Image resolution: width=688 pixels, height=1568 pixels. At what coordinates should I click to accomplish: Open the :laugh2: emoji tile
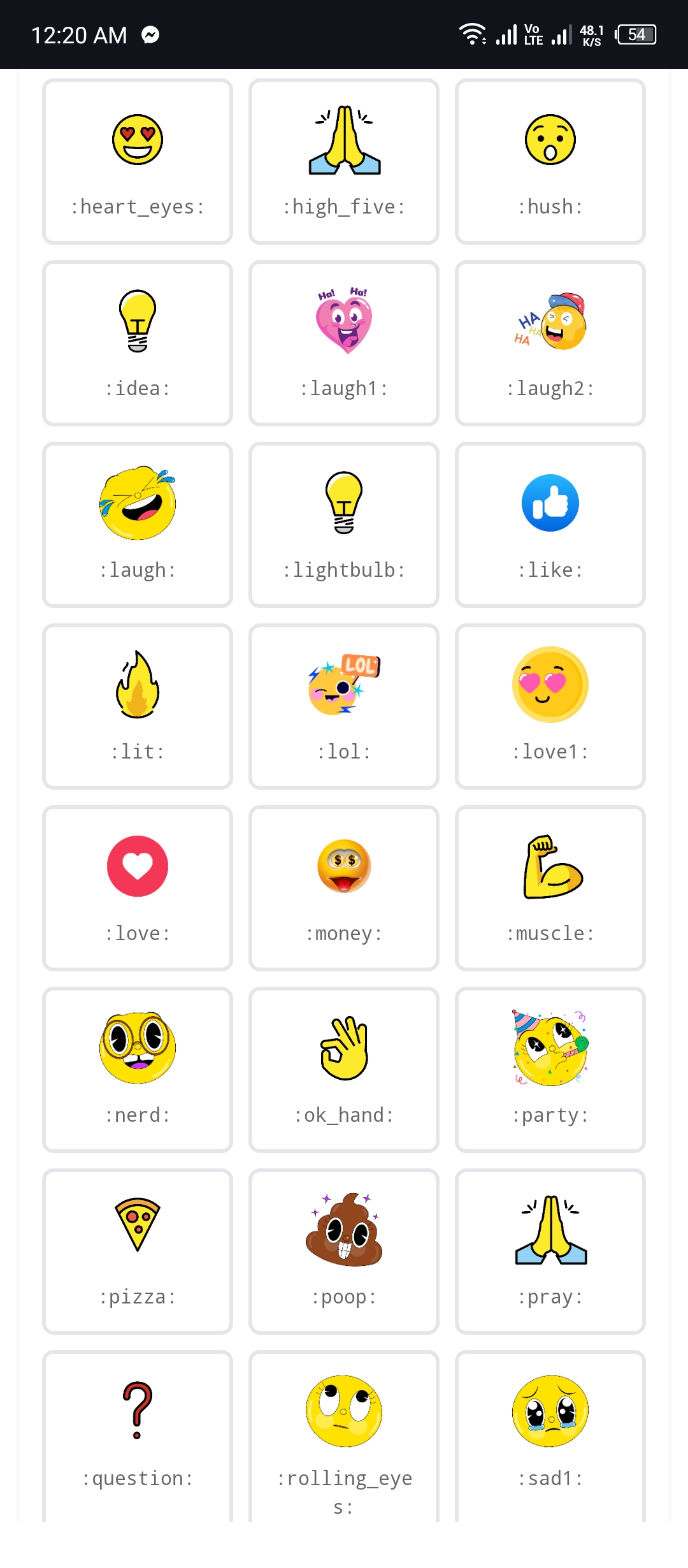550,343
